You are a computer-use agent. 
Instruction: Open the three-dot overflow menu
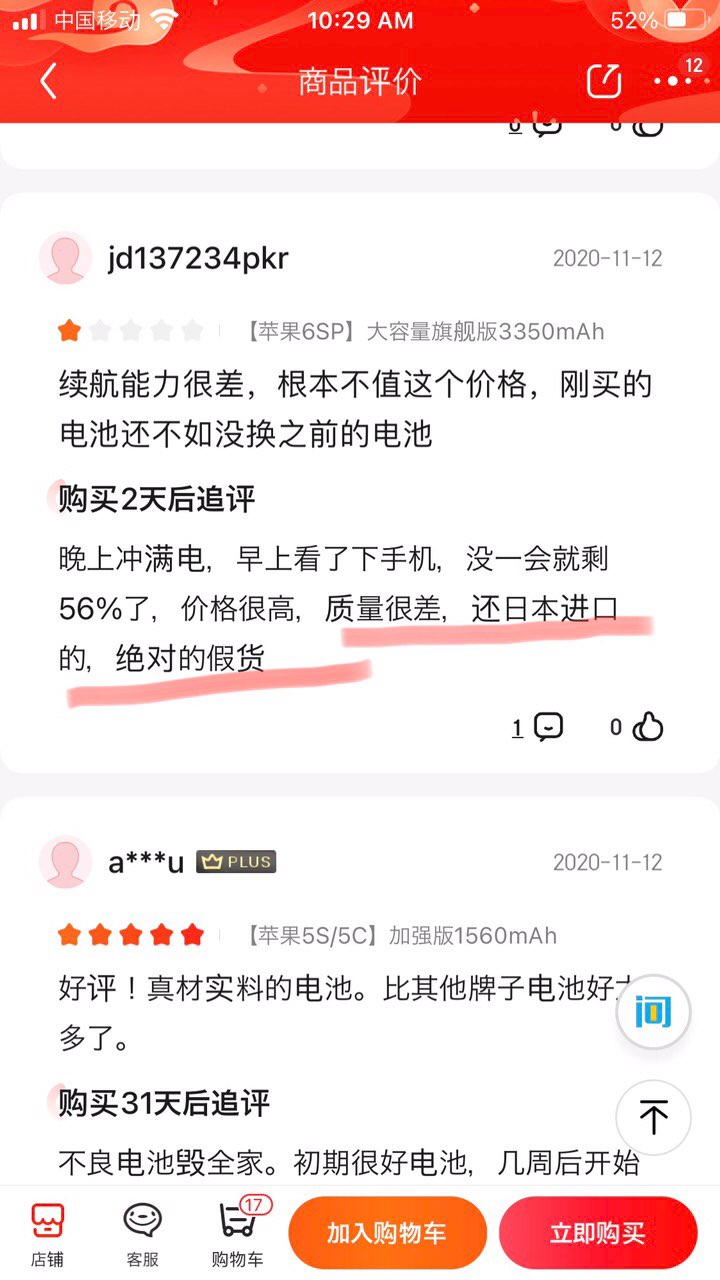pyautogui.click(x=672, y=81)
